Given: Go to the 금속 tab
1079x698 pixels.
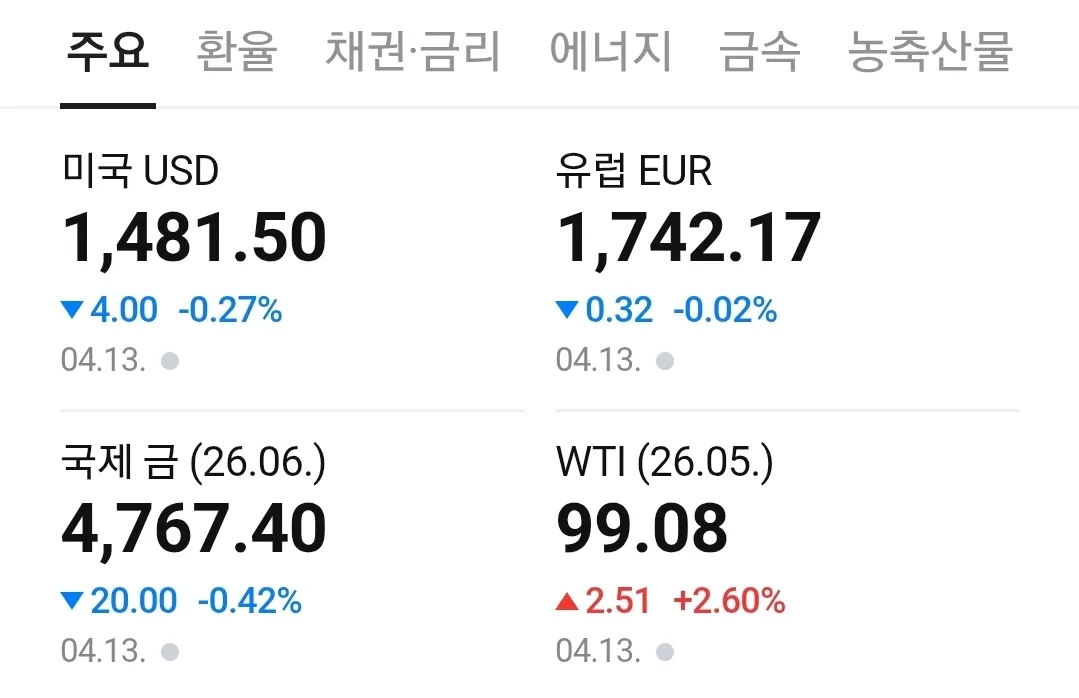Looking at the screenshot, I should click(x=760, y=52).
